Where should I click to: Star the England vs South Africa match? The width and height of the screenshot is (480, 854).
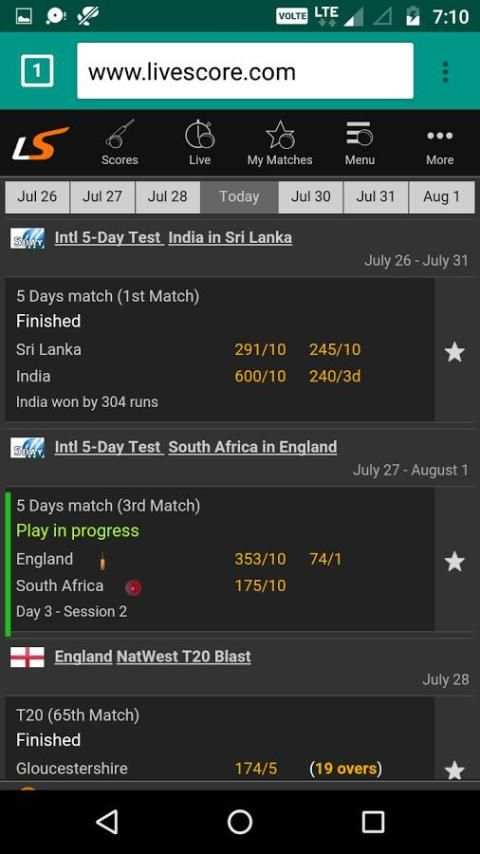(x=454, y=562)
